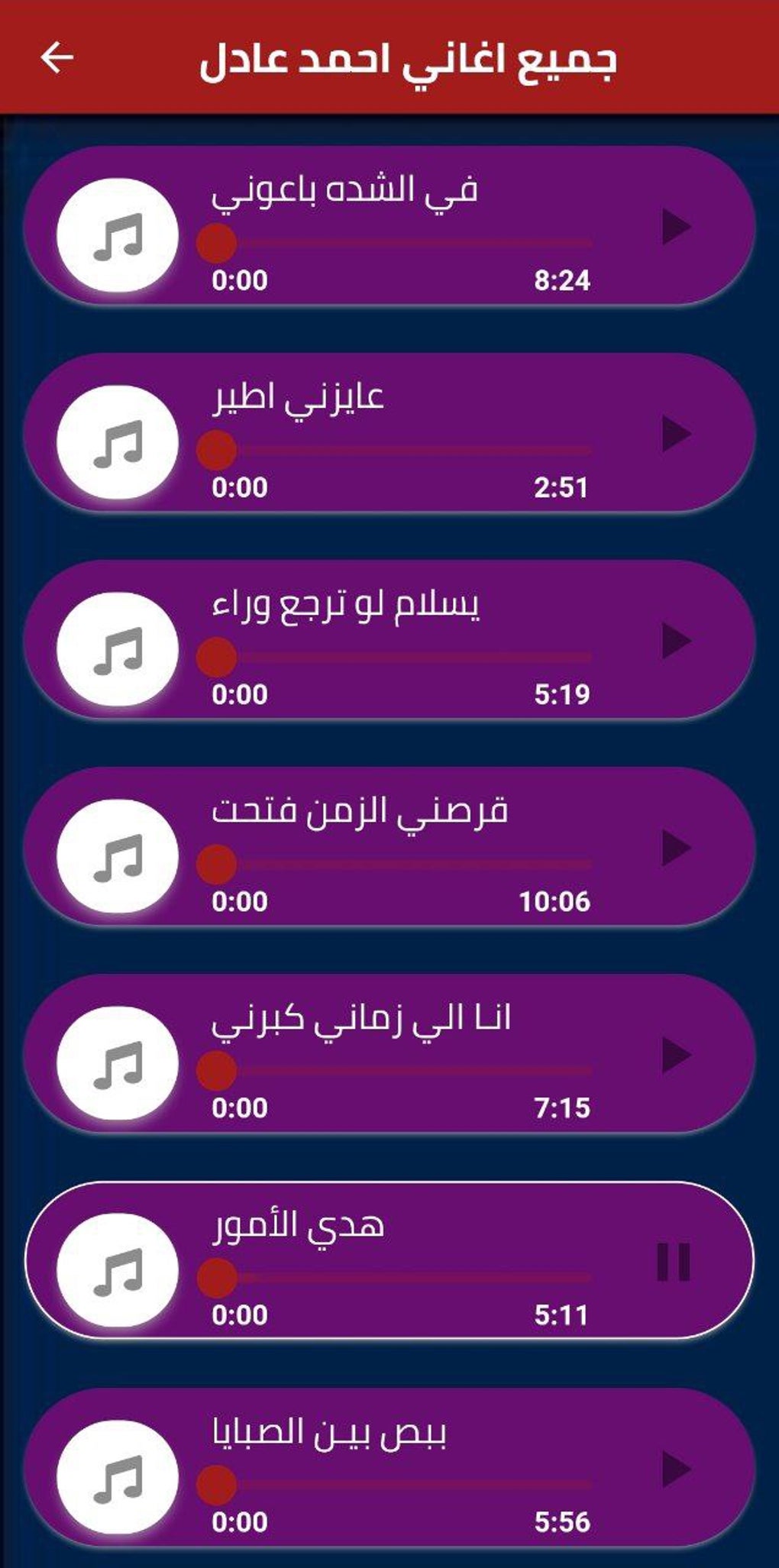Start playing عايزني اطير
The width and height of the screenshot is (779, 1568).
675,434
